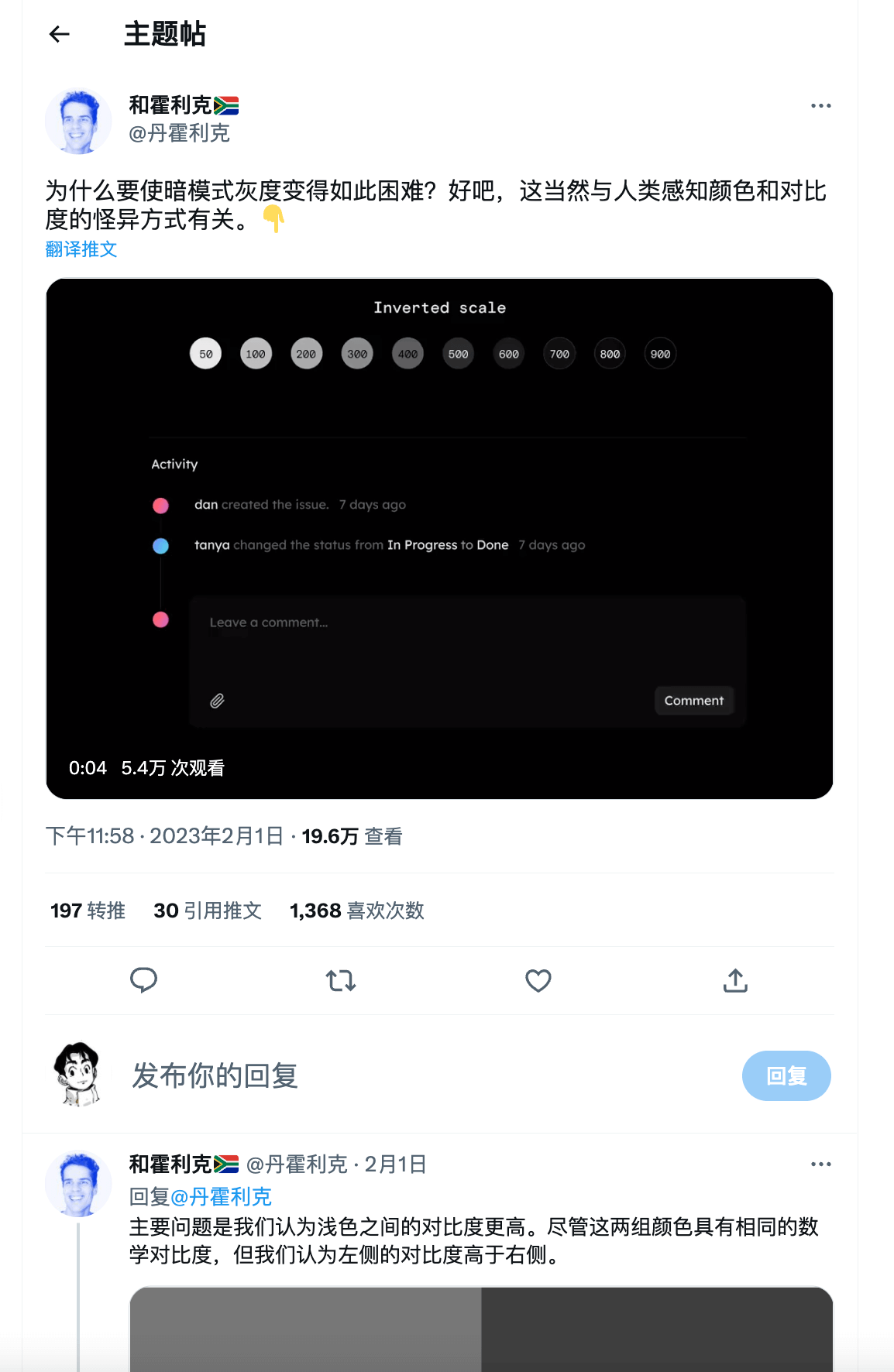The width and height of the screenshot is (894, 1372).
Task: Tap the blue 回复 button
Action: coord(786,1075)
